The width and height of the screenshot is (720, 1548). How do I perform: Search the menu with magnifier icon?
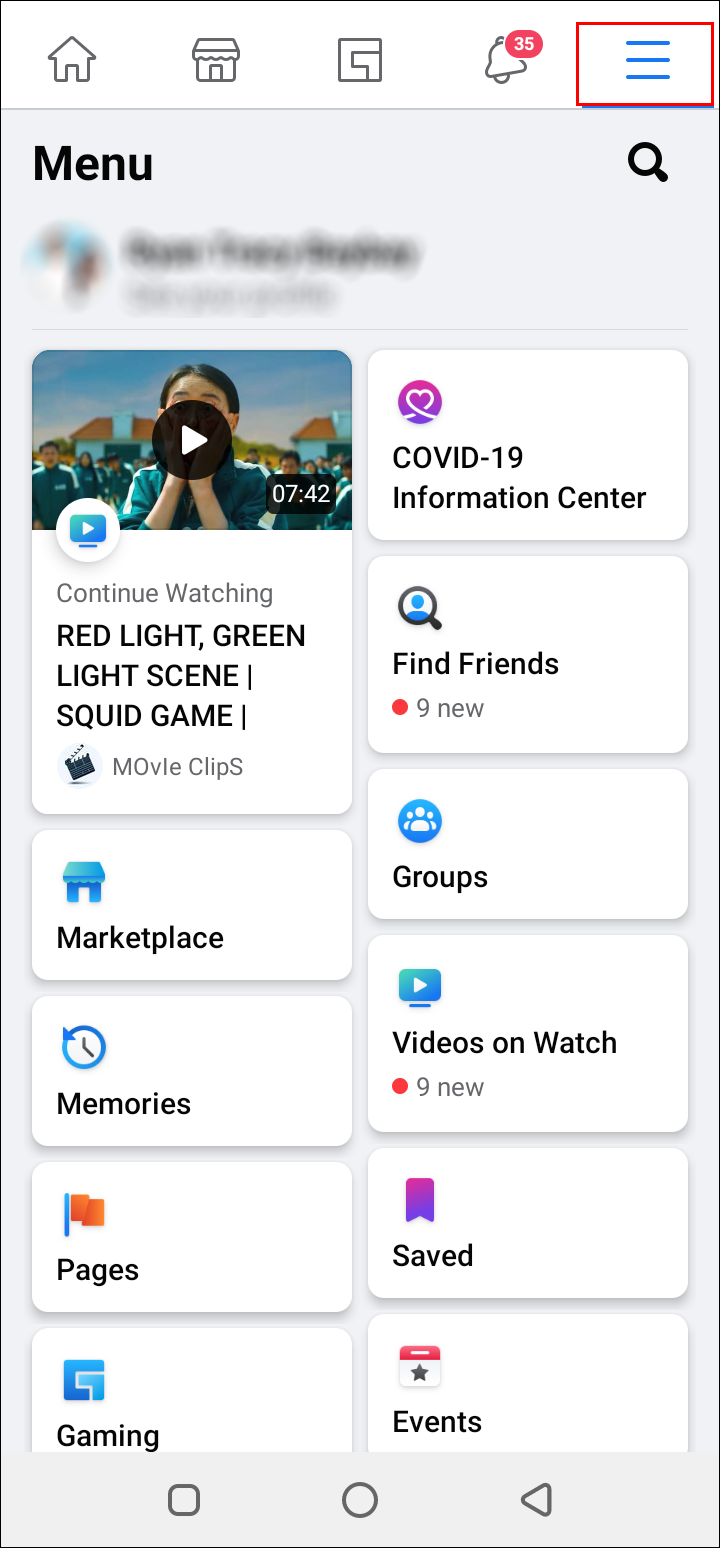647,162
